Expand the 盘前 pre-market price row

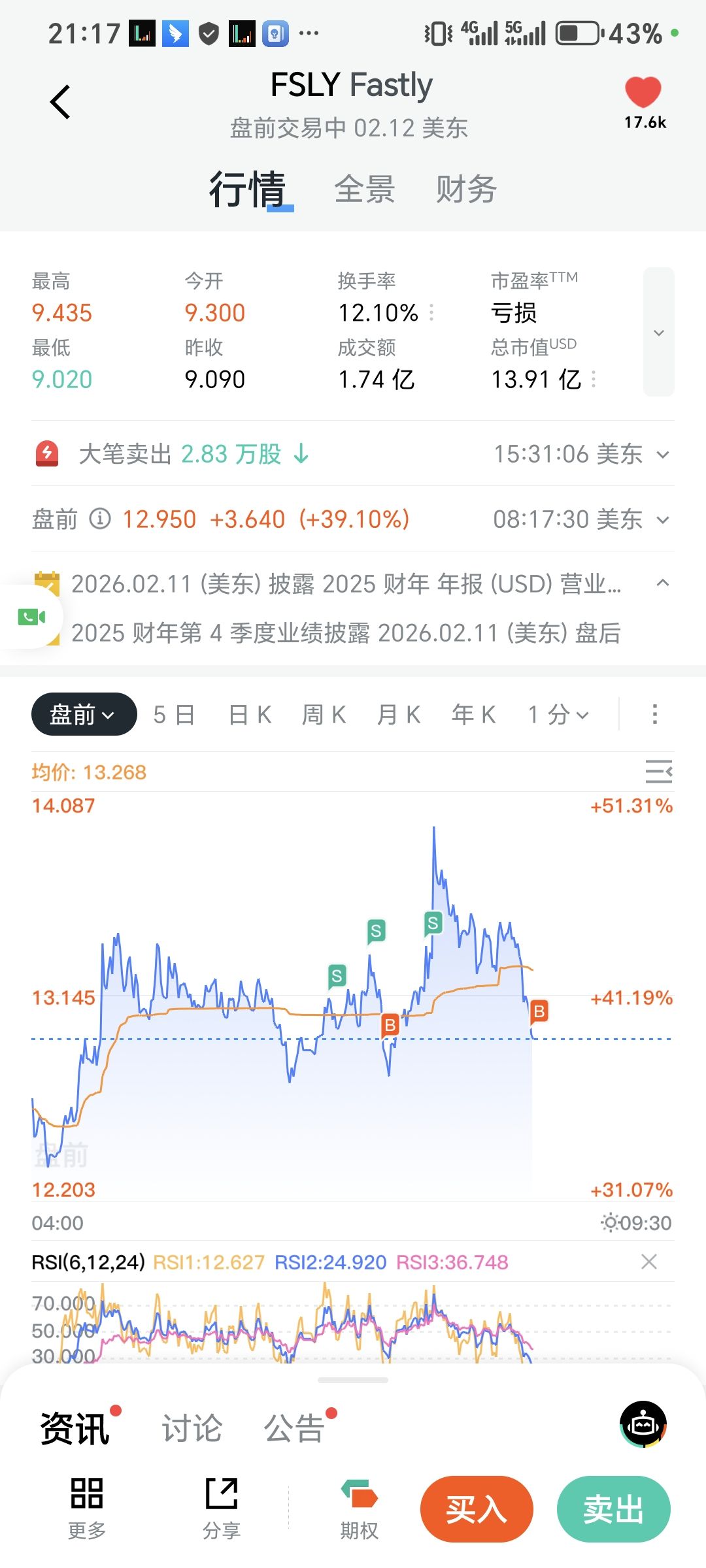click(x=663, y=520)
